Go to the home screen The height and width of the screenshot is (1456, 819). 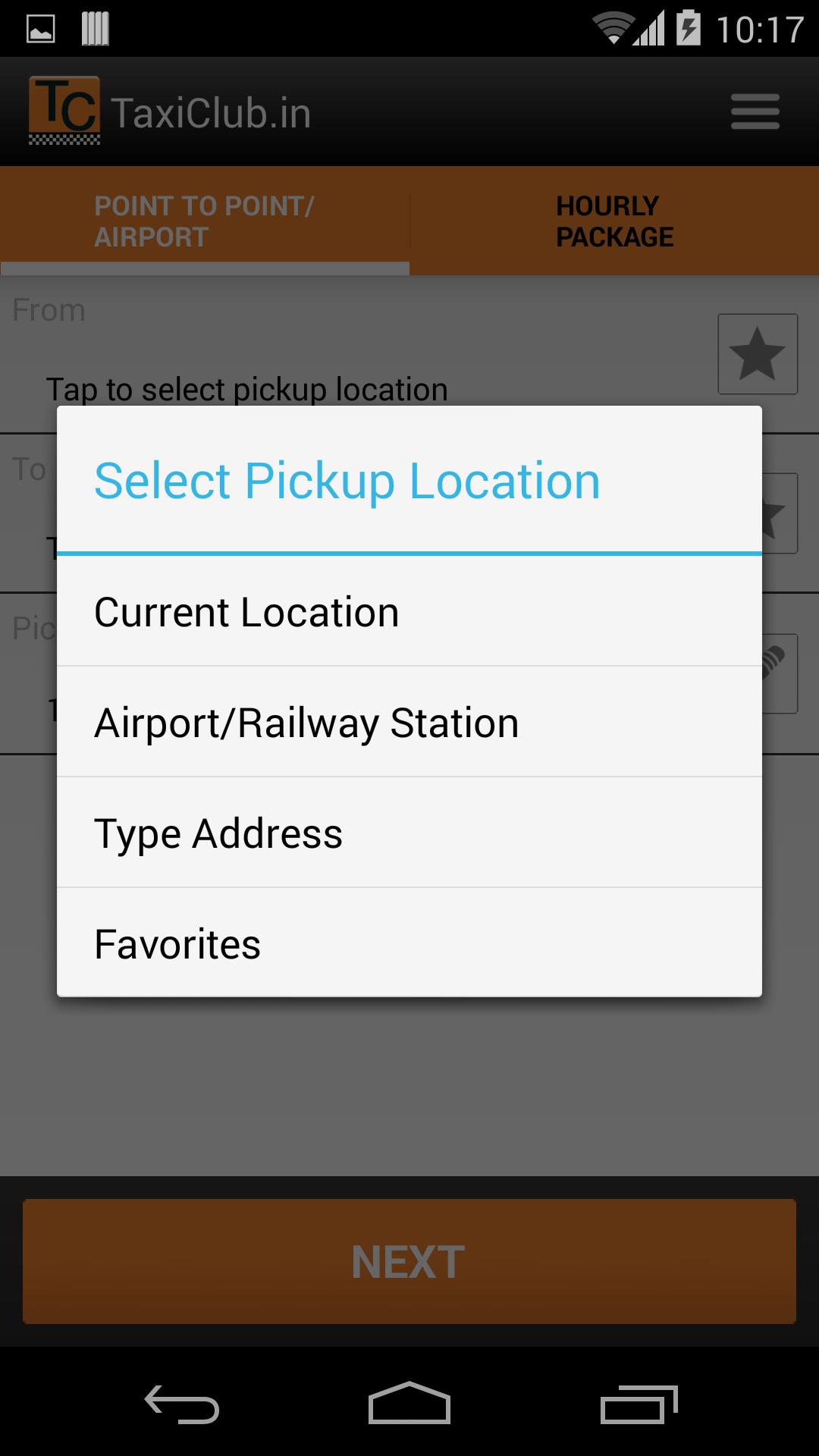[x=409, y=1404]
